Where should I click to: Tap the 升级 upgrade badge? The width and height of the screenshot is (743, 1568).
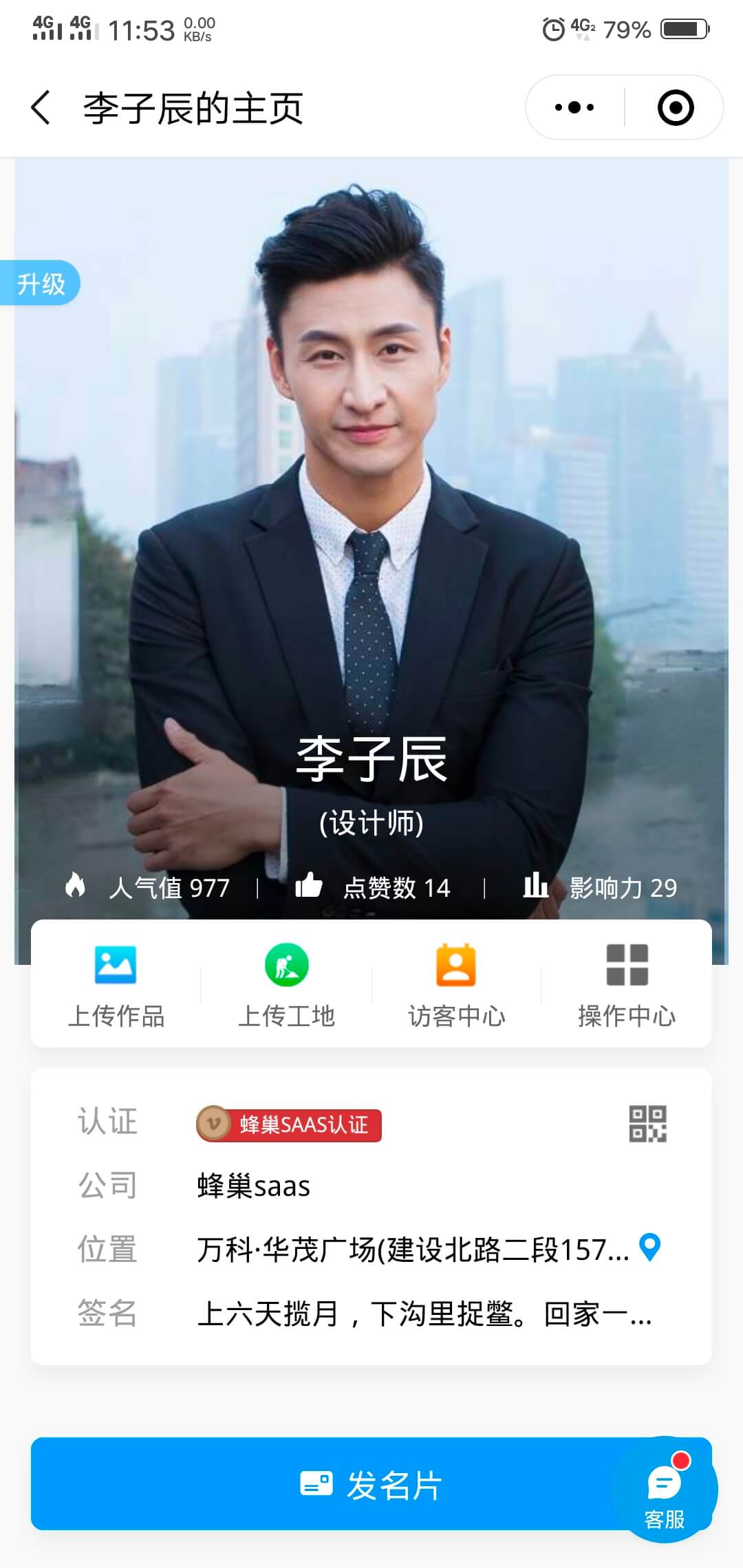pos(40,283)
